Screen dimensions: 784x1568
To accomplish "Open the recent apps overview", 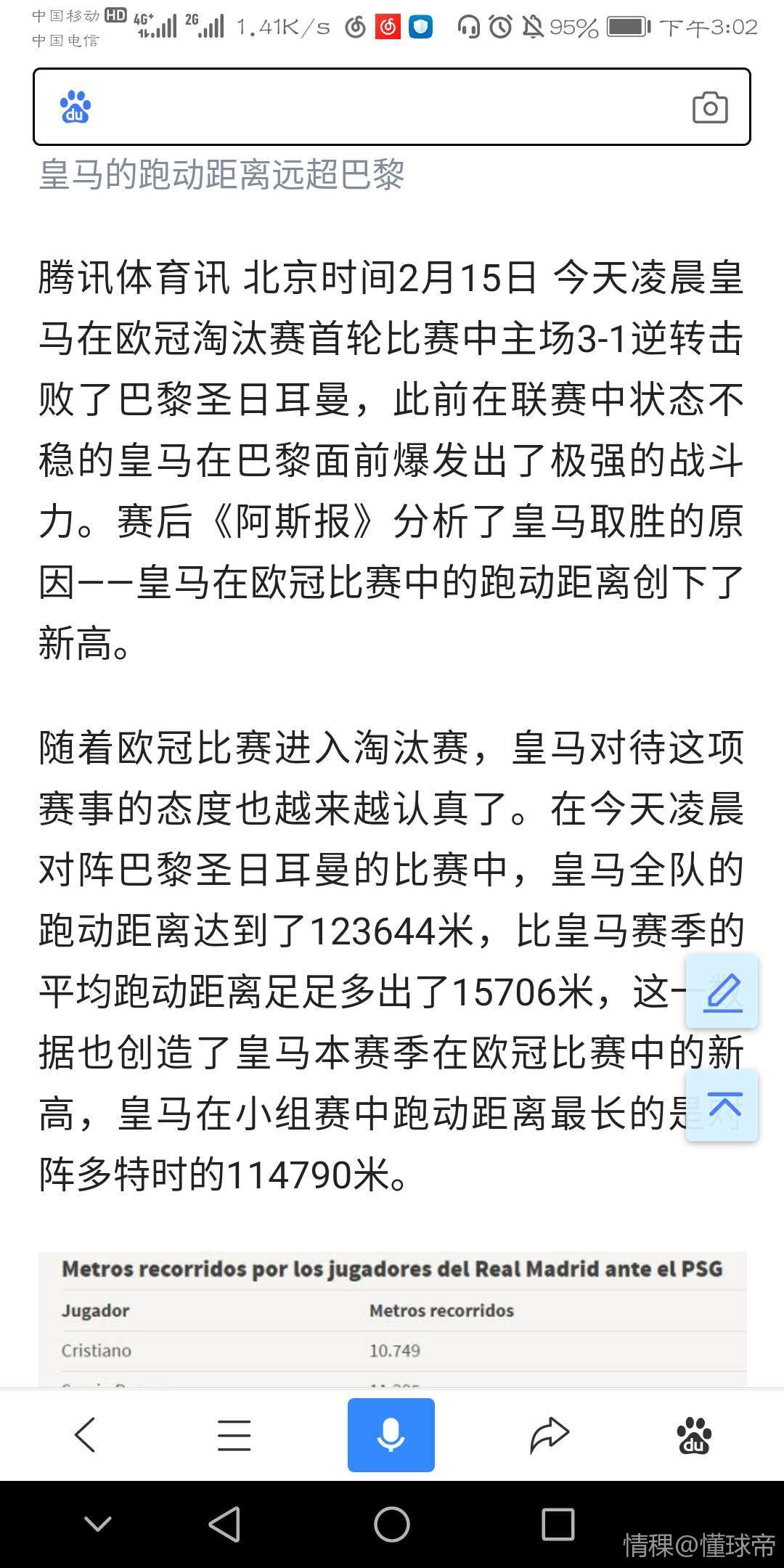I will coord(558,1523).
